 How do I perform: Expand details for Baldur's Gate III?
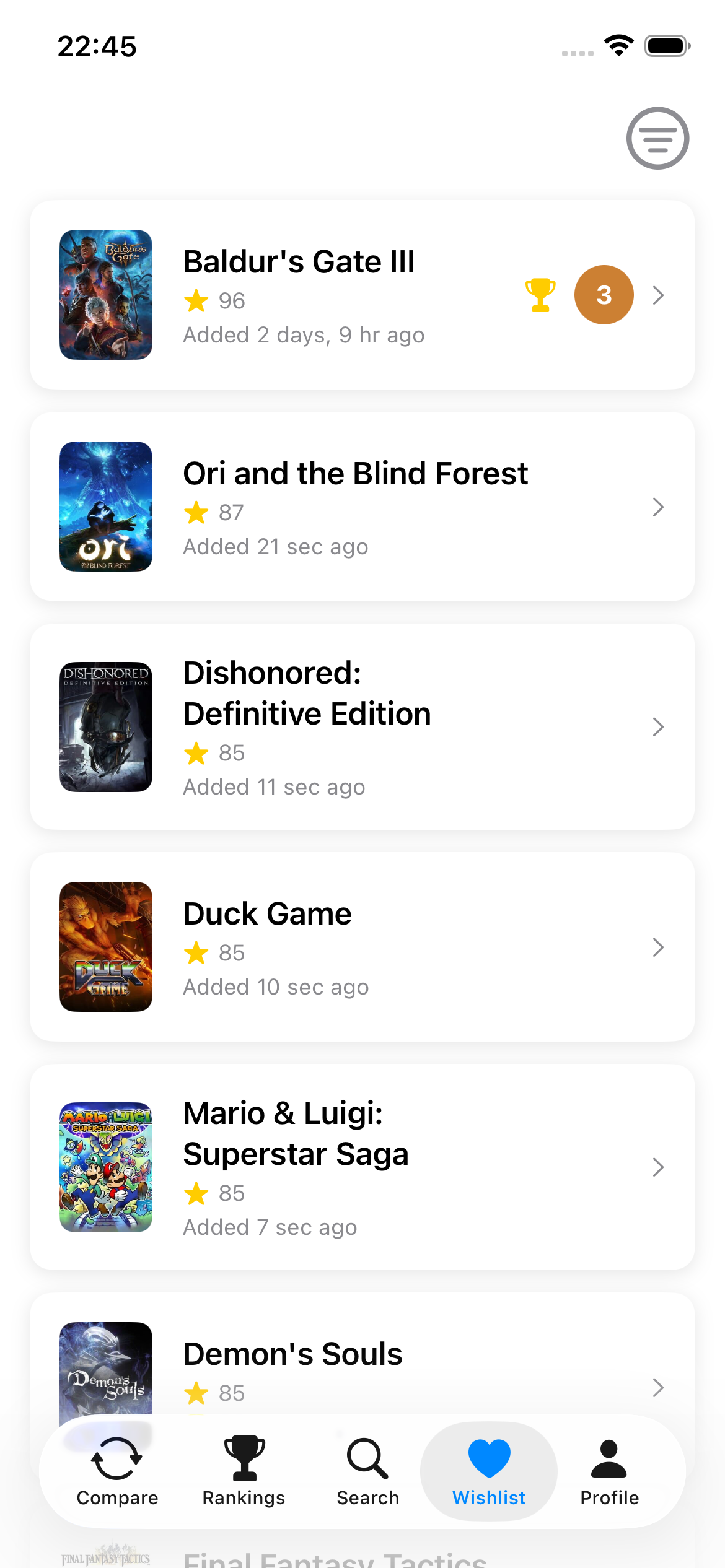point(657,295)
